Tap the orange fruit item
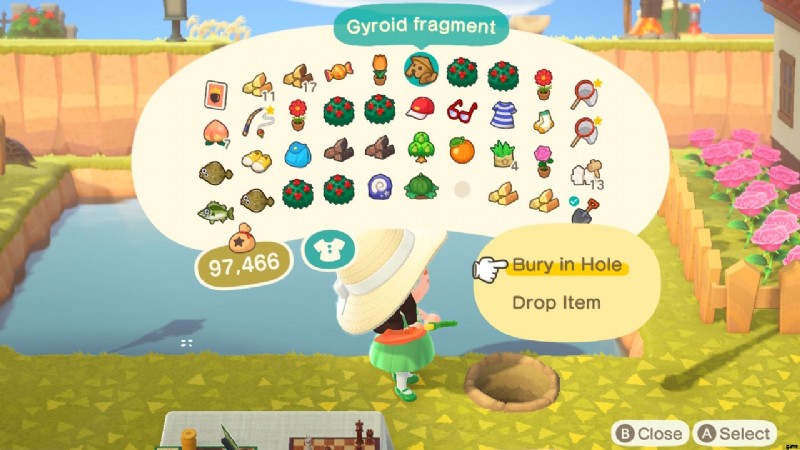 tap(461, 150)
